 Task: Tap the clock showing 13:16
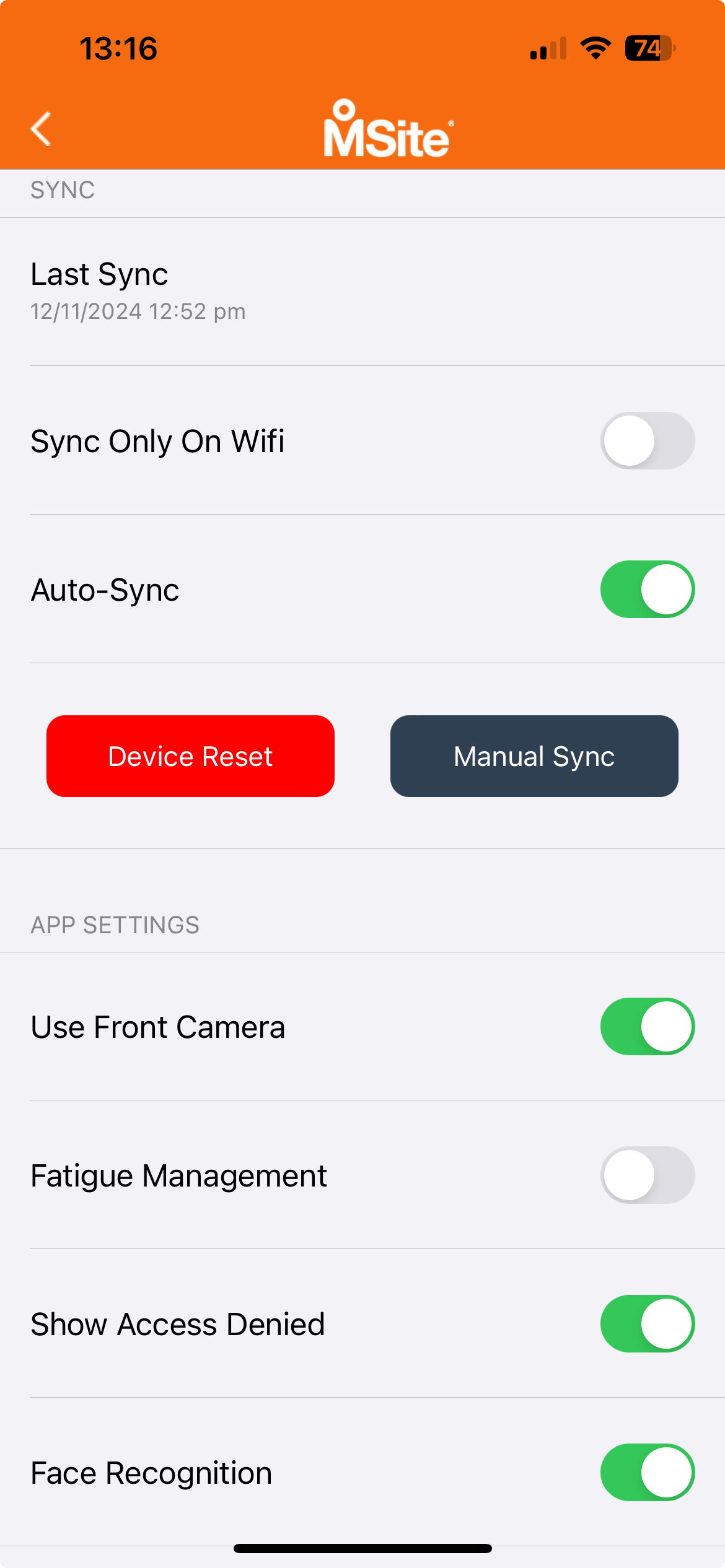(120, 50)
